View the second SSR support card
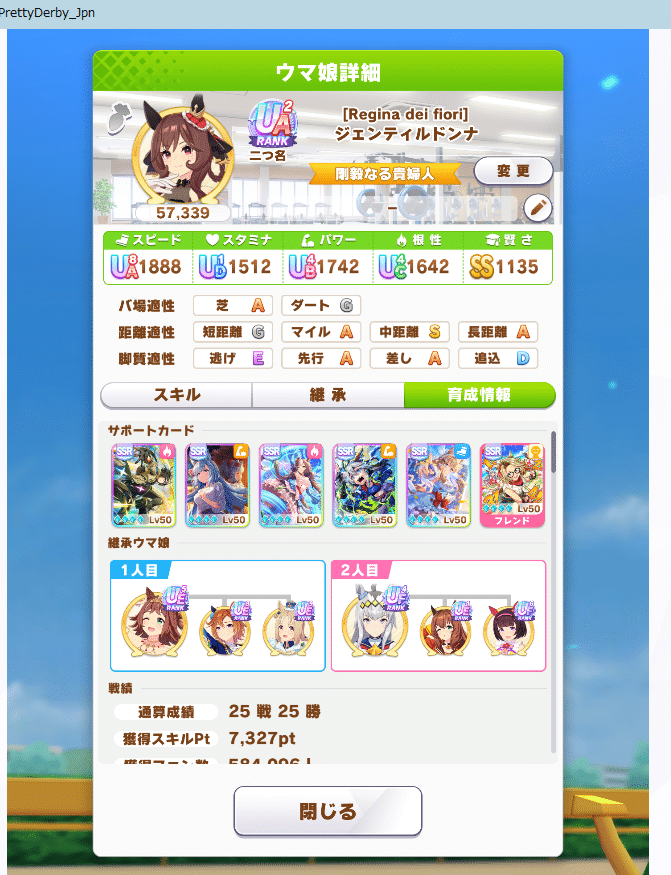 pos(217,485)
